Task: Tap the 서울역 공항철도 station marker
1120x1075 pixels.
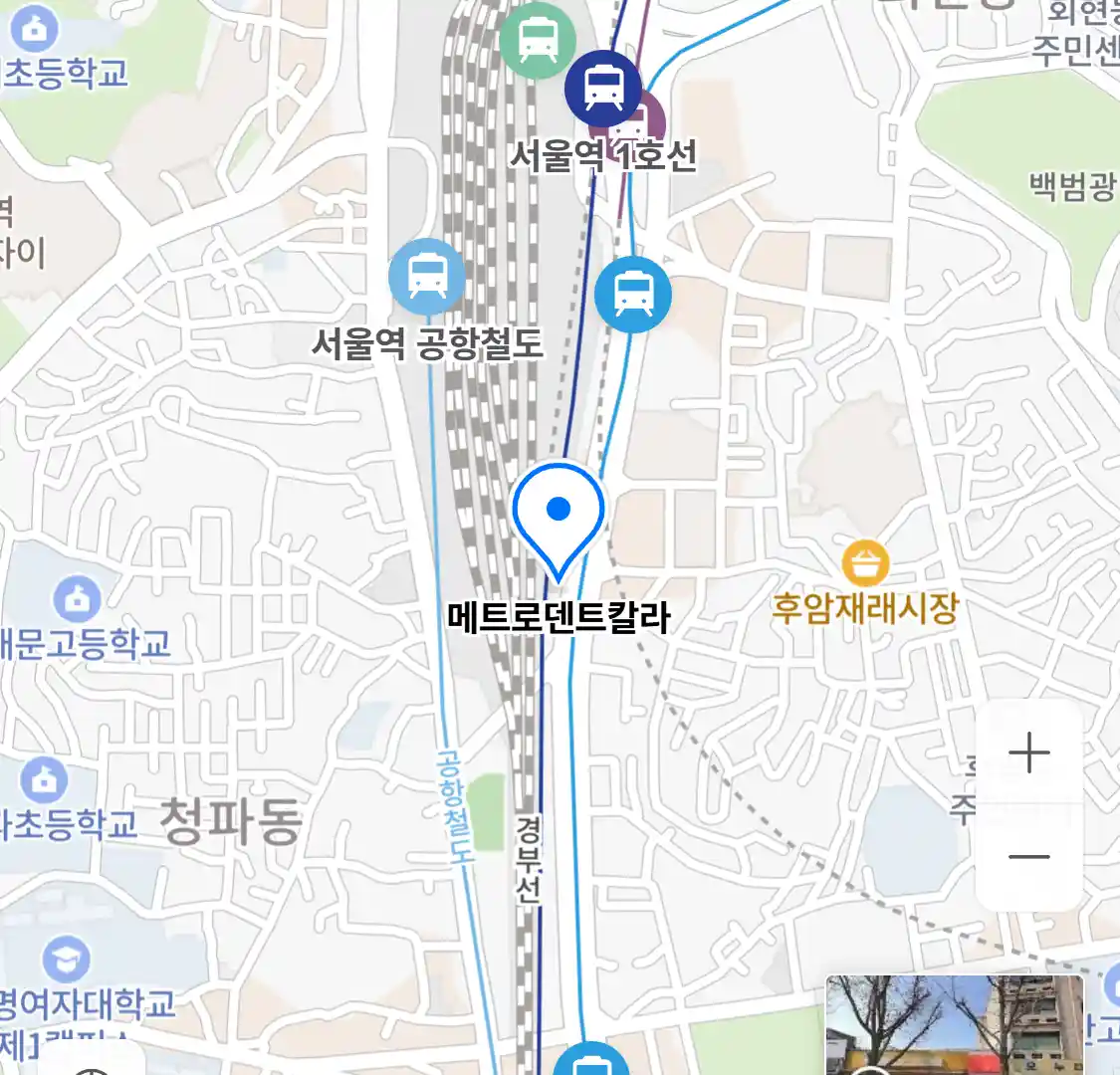Action: click(427, 276)
